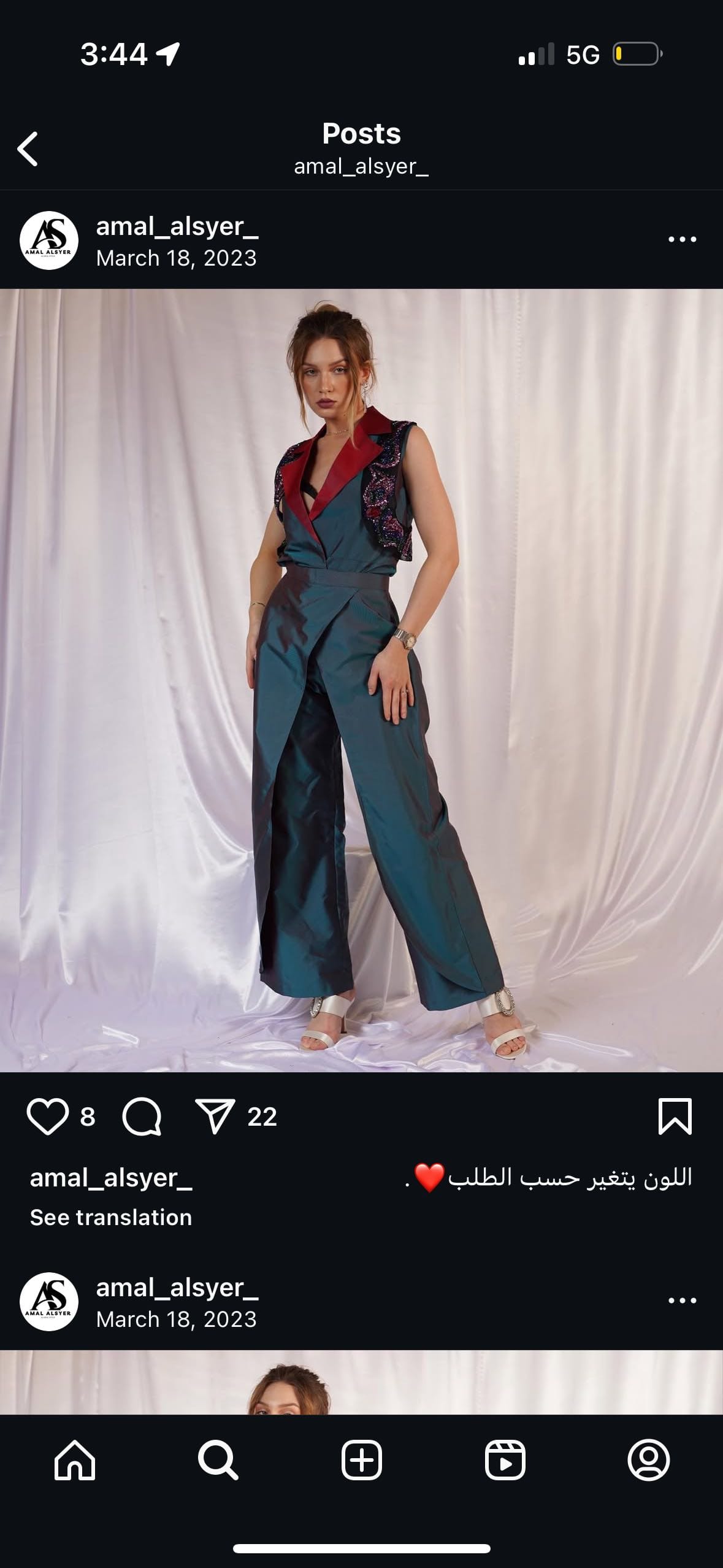Viewport: 723px width, 1568px height.
Task: Like the teal jumpsuit post
Action: point(48,1116)
